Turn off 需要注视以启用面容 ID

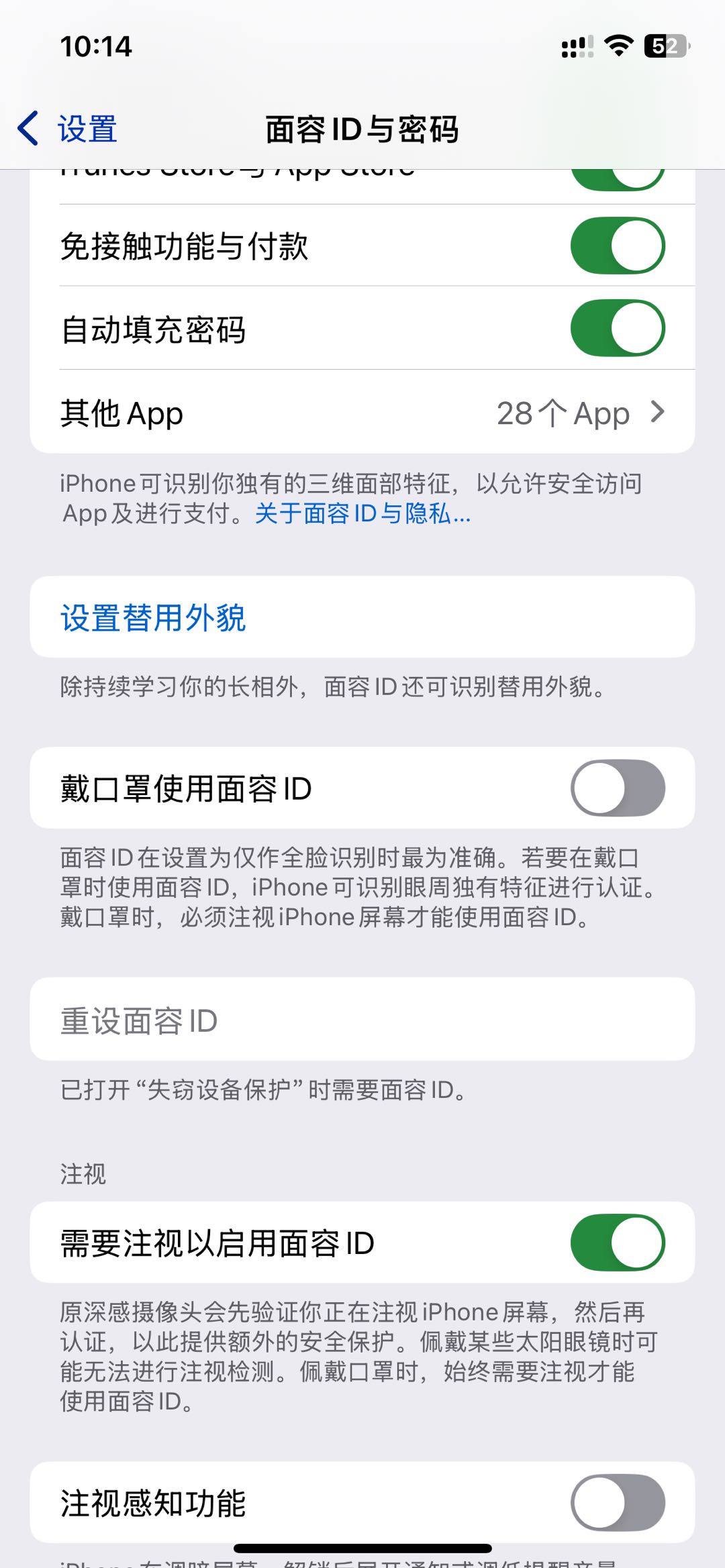point(617,1243)
